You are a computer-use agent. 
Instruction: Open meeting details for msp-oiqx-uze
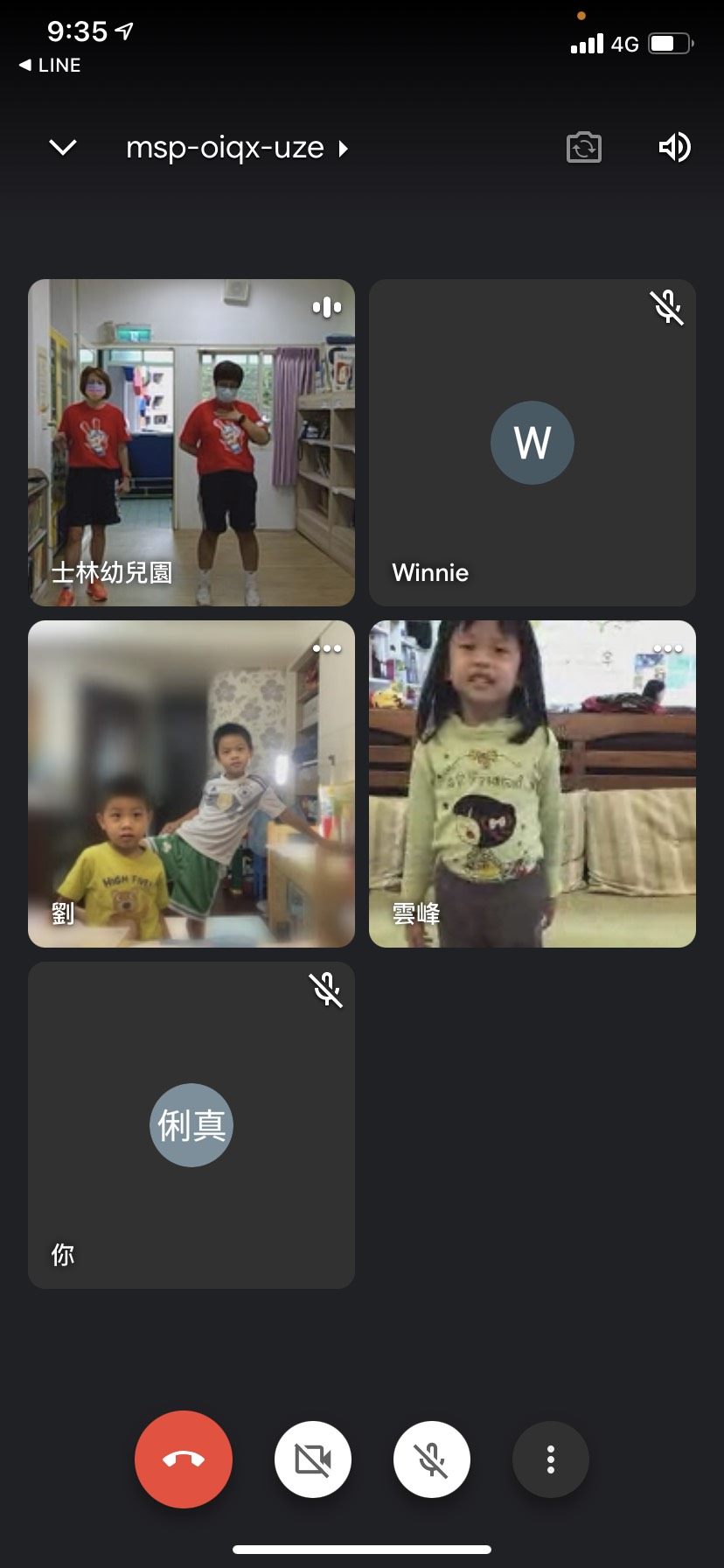coord(237,148)
